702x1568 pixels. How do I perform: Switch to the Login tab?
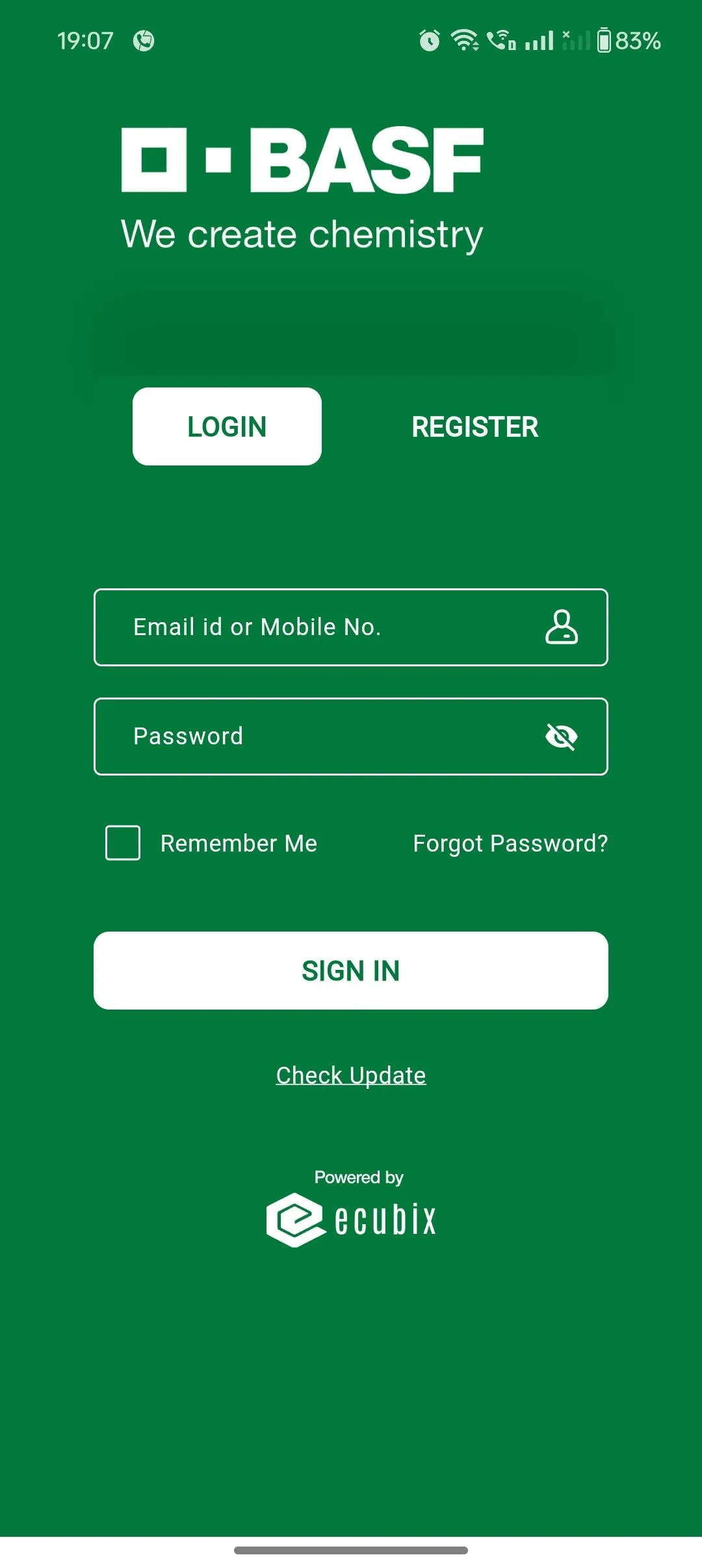227,426
